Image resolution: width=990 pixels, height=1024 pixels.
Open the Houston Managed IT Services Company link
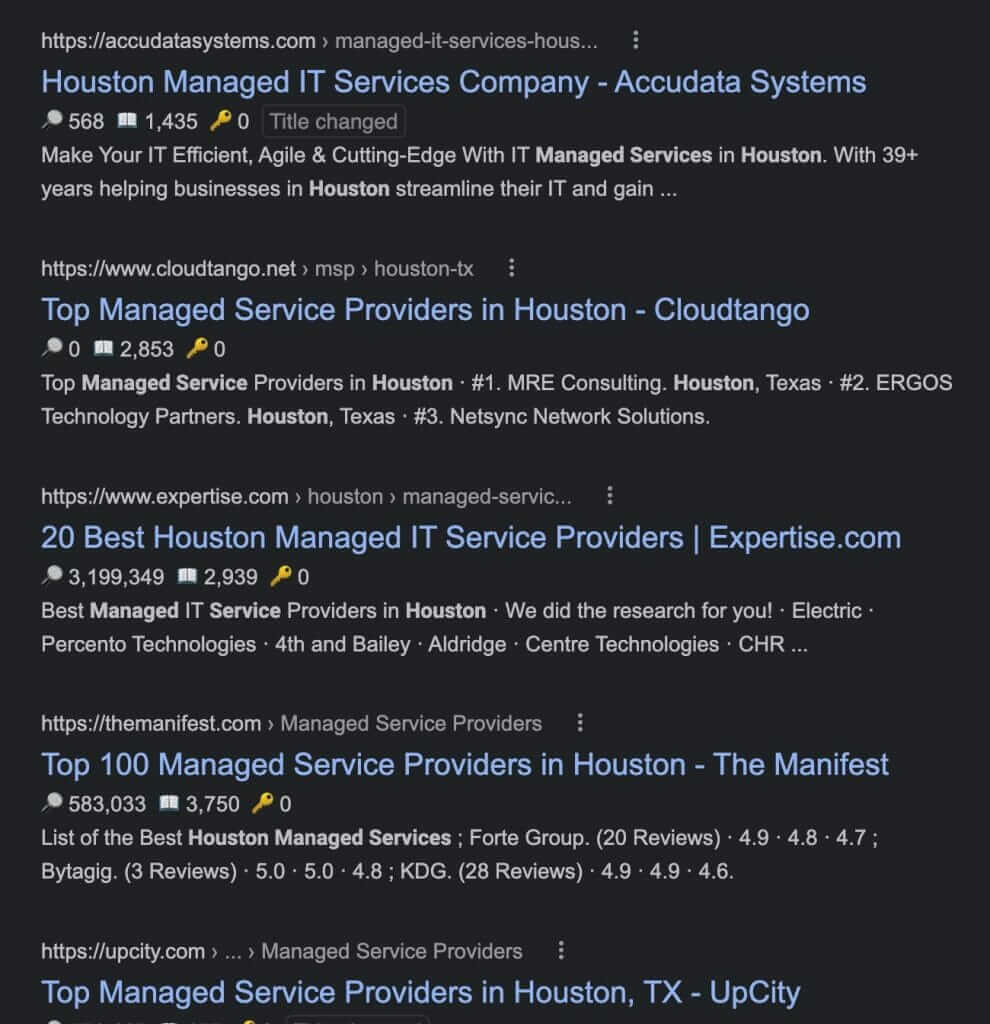452,81
